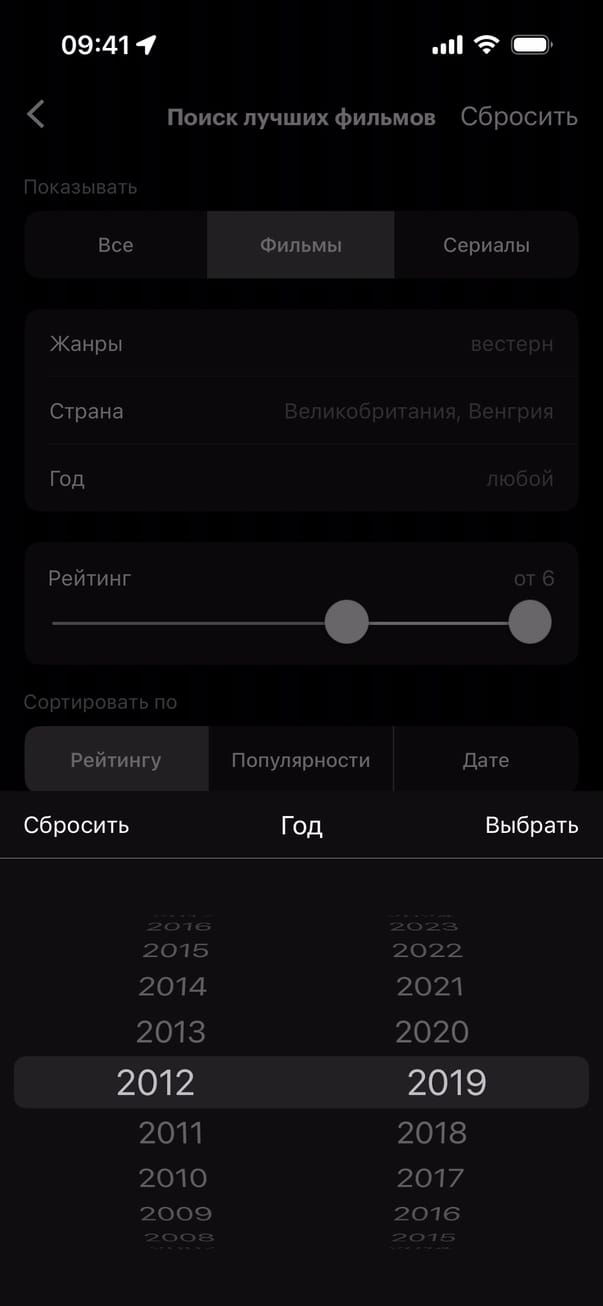Choose 2014 in the start year wheel
This screenshot has height=1306, width=603.
[172, 986]
